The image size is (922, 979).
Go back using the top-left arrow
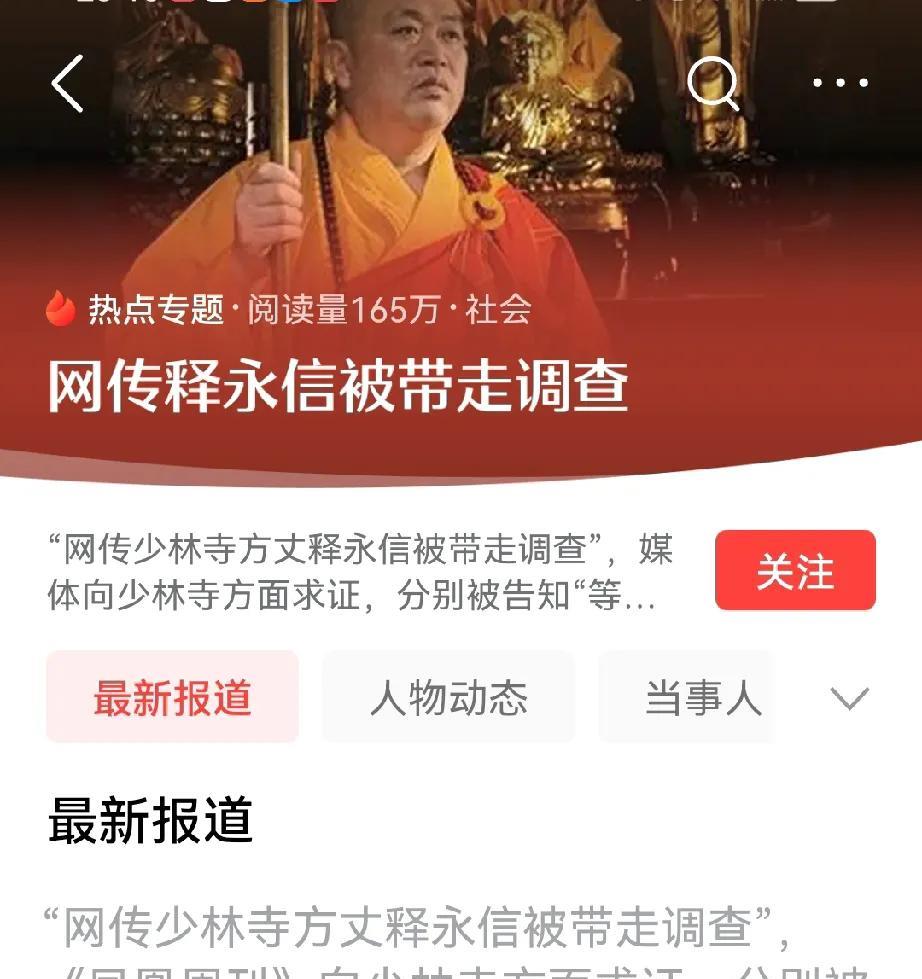coord(68,83)
